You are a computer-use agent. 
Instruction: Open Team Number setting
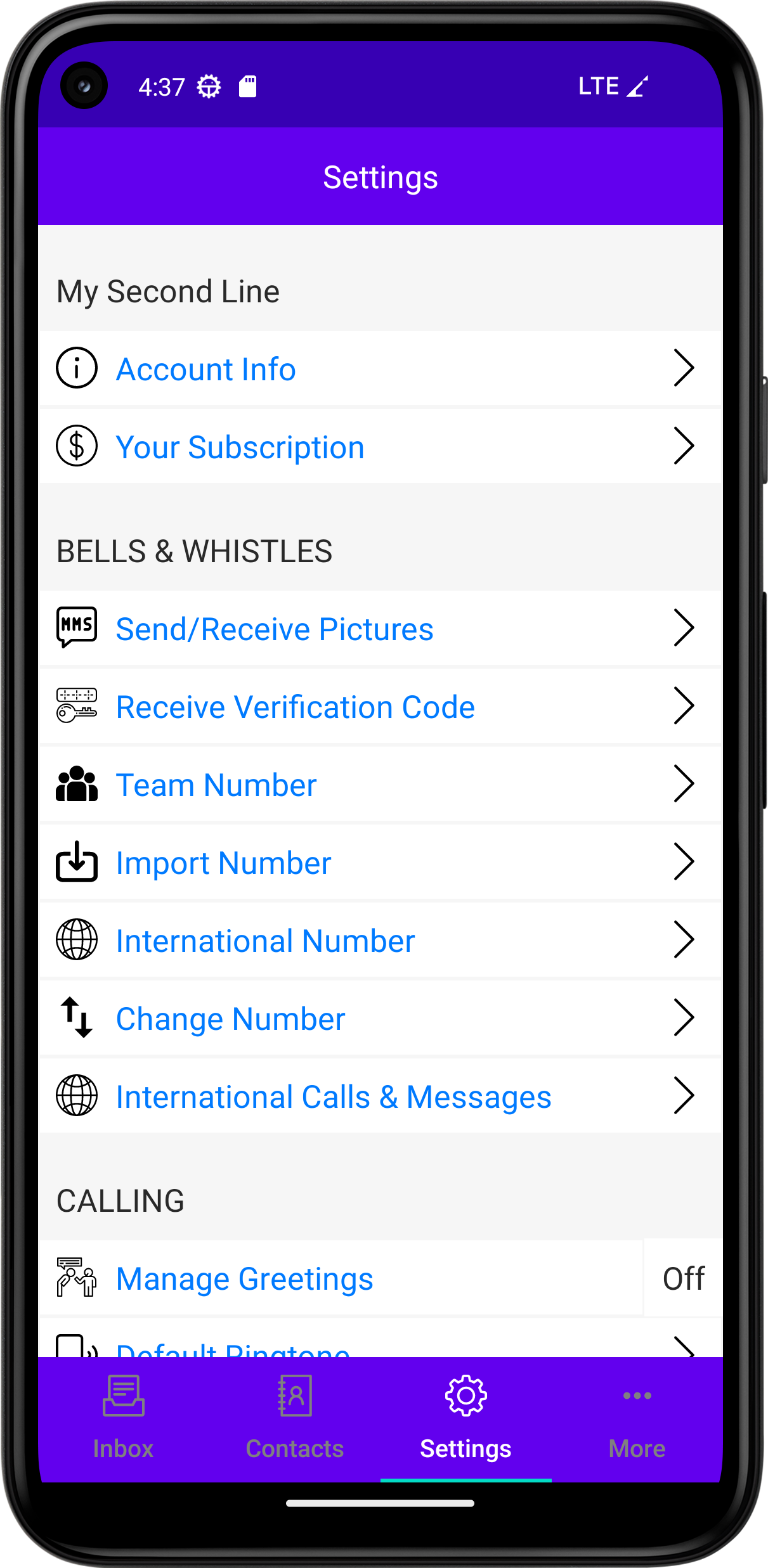point(381,784)
